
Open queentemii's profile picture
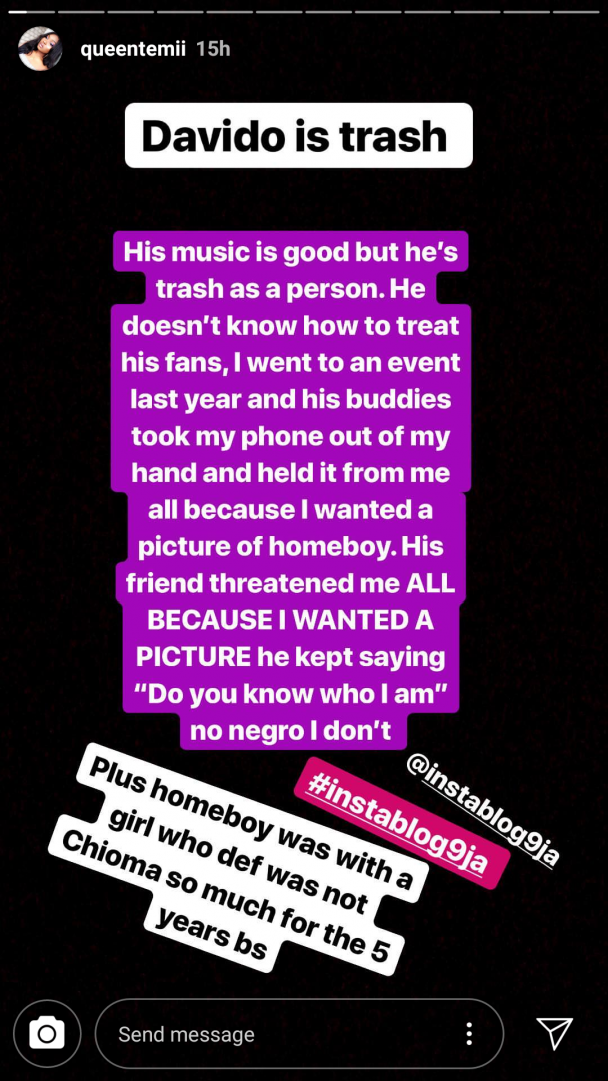click(40, 49)
